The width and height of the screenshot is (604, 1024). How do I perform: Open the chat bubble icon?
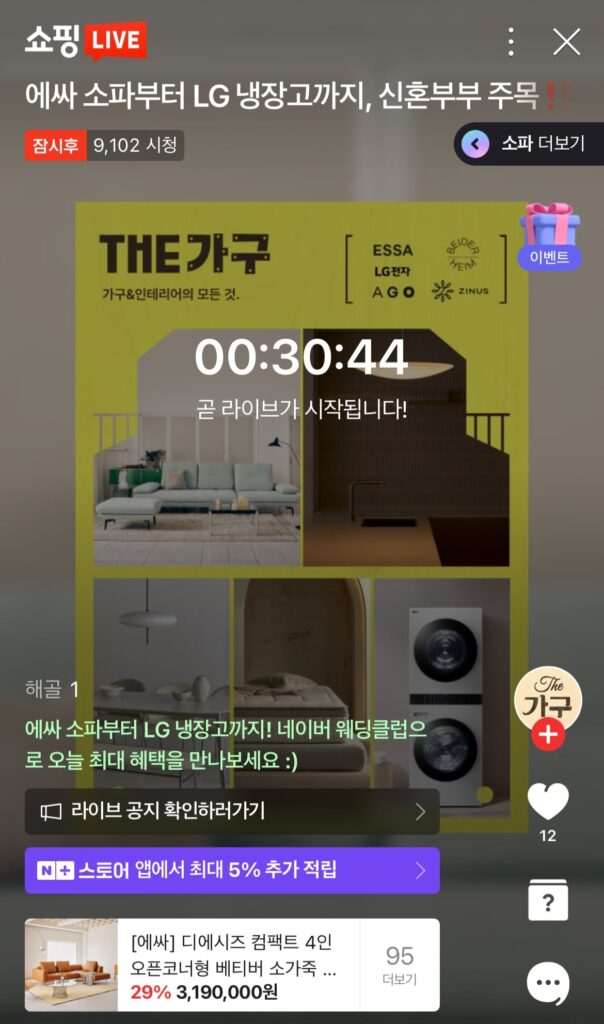pos(548,983)
